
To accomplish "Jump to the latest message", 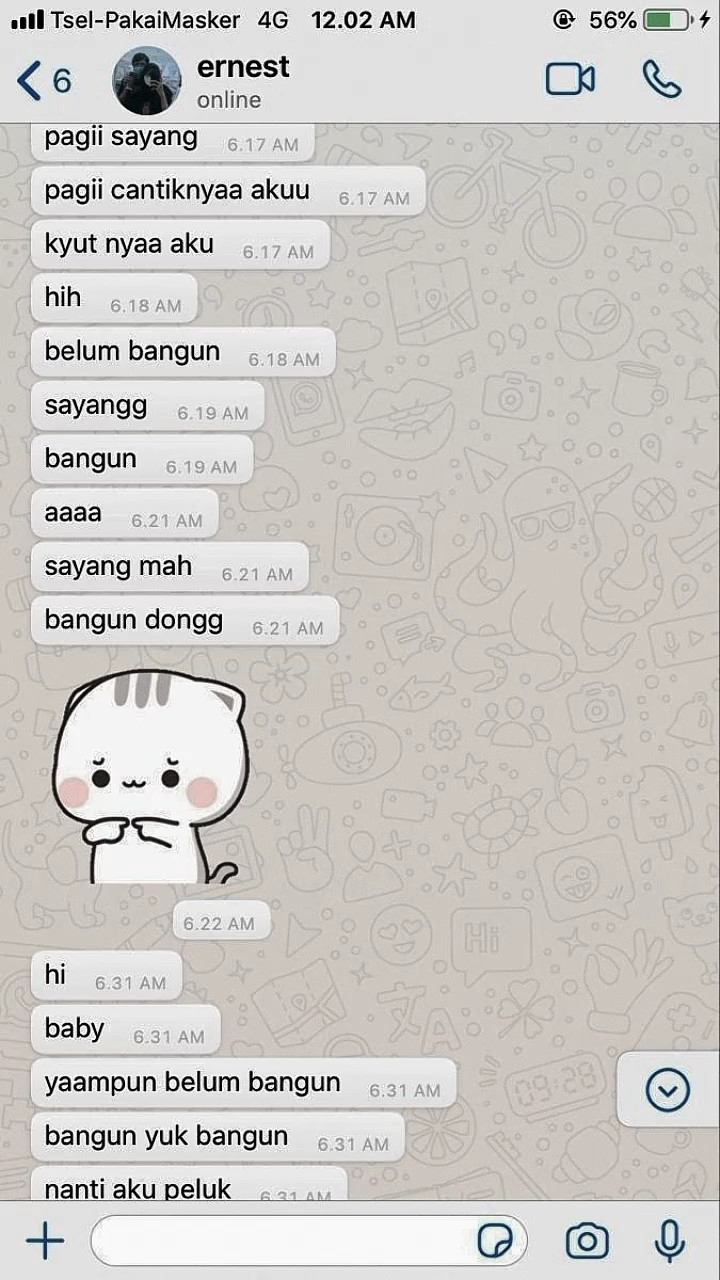I will click(667, 1090).
